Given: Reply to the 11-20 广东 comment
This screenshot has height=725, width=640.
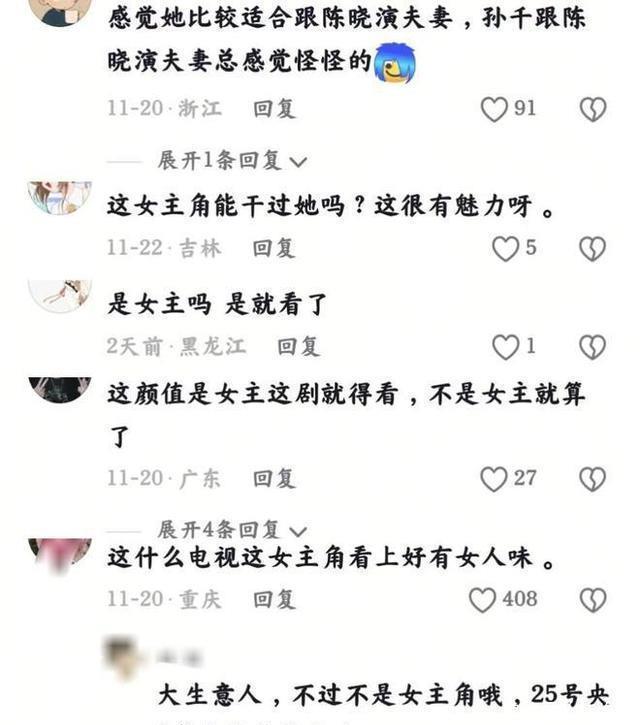Looking at the screenshot, I should click(274, 479).
